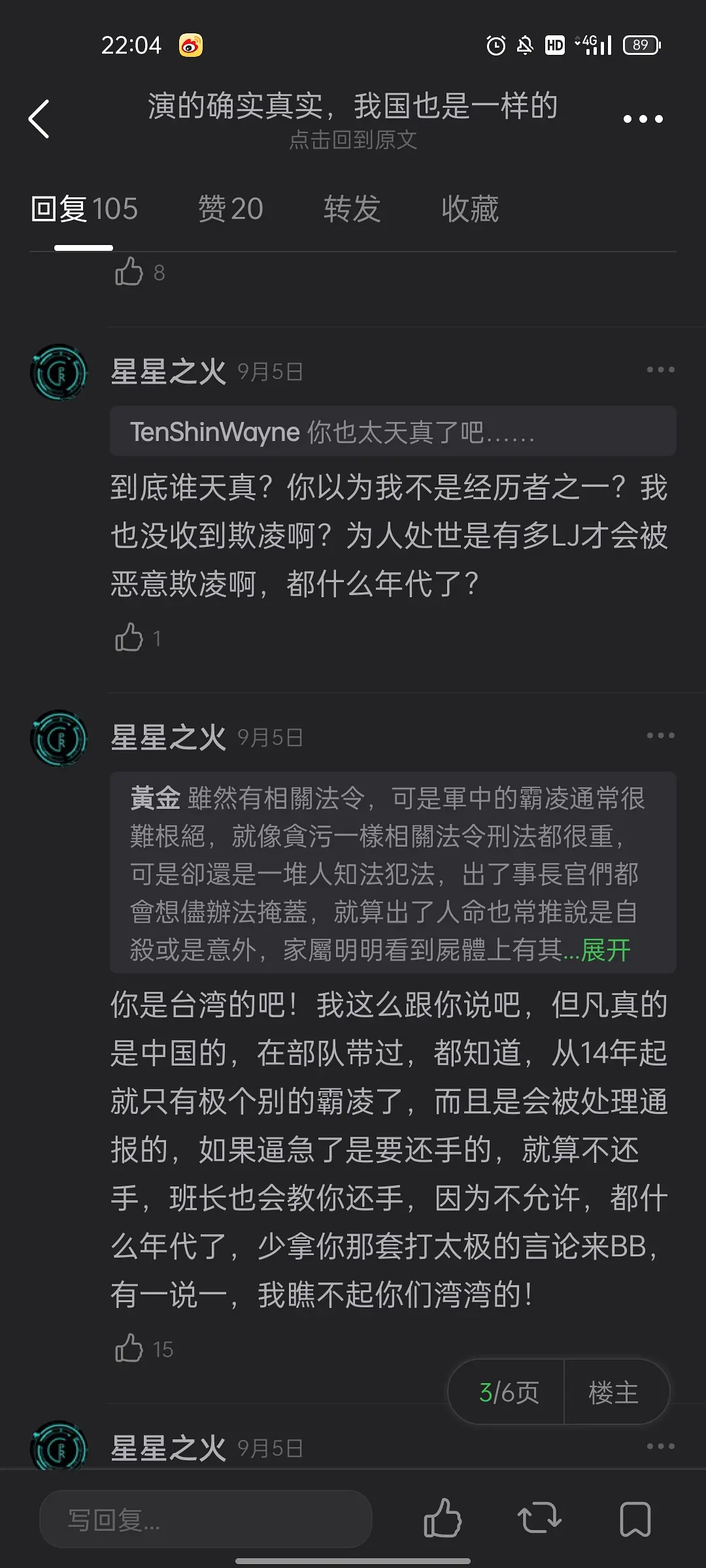The image size is (706, 1568).
Task: Tap 点击回到原文 to return to original post
Action: click(353, 140)
